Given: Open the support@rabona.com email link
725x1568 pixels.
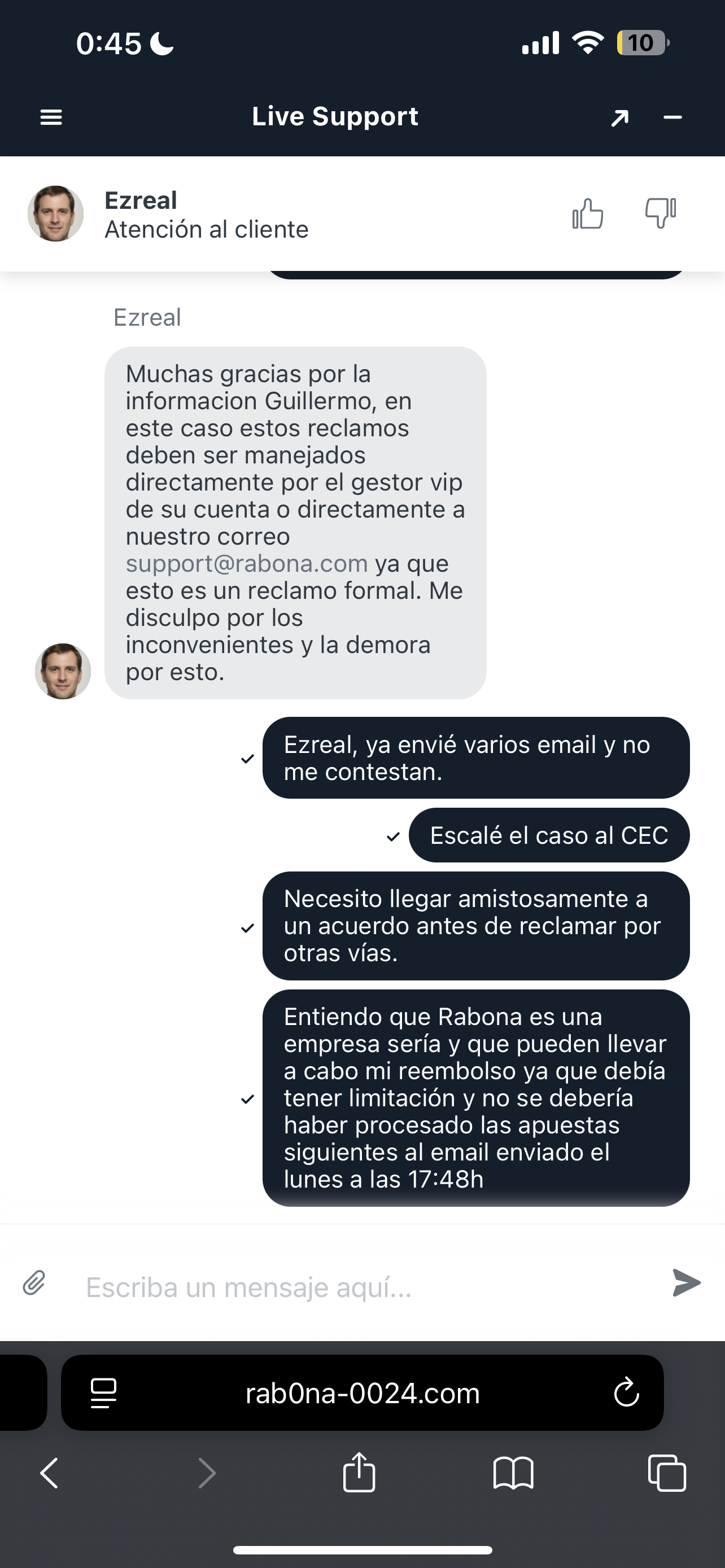Looking at the screenshot, I should point(247,564).
